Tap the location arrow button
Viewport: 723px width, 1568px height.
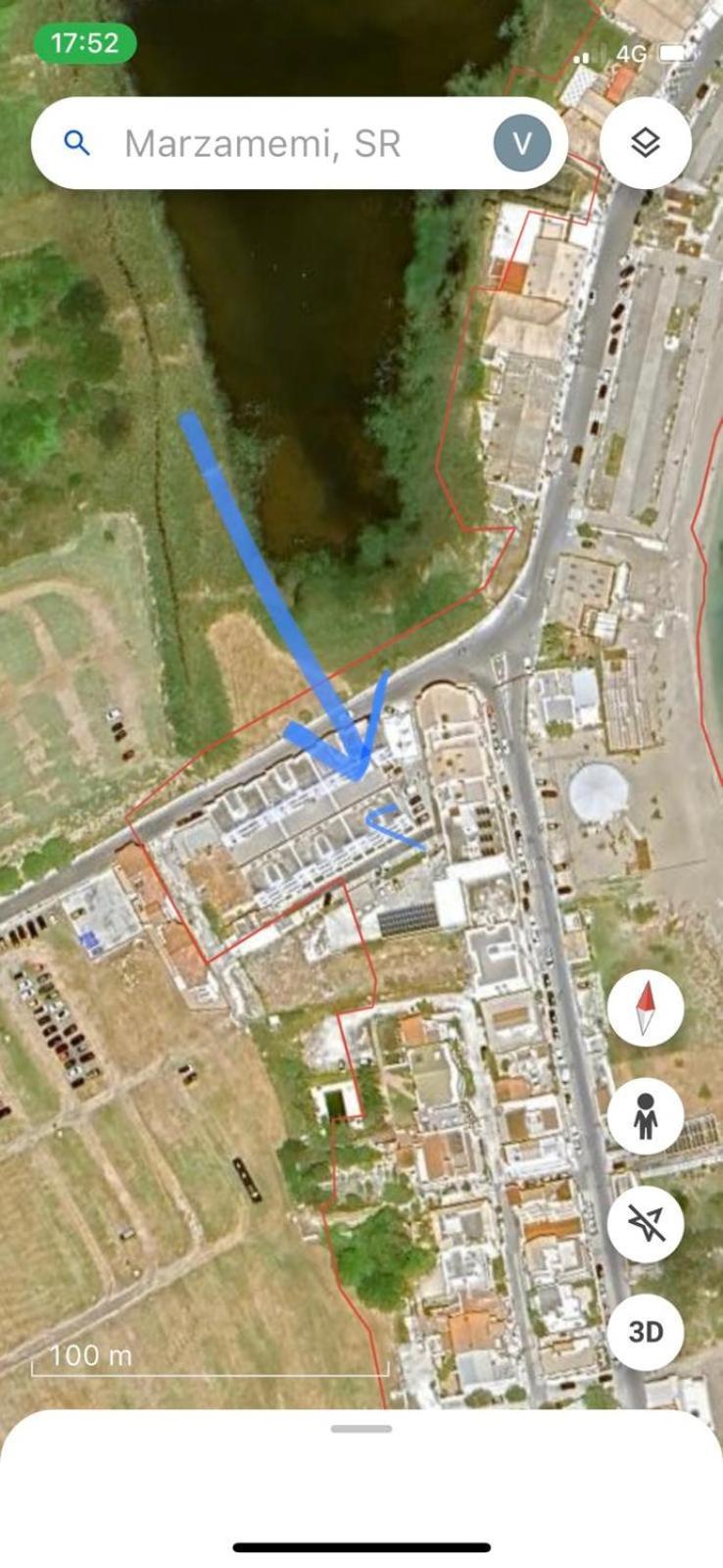click(x=645, y=1223)
